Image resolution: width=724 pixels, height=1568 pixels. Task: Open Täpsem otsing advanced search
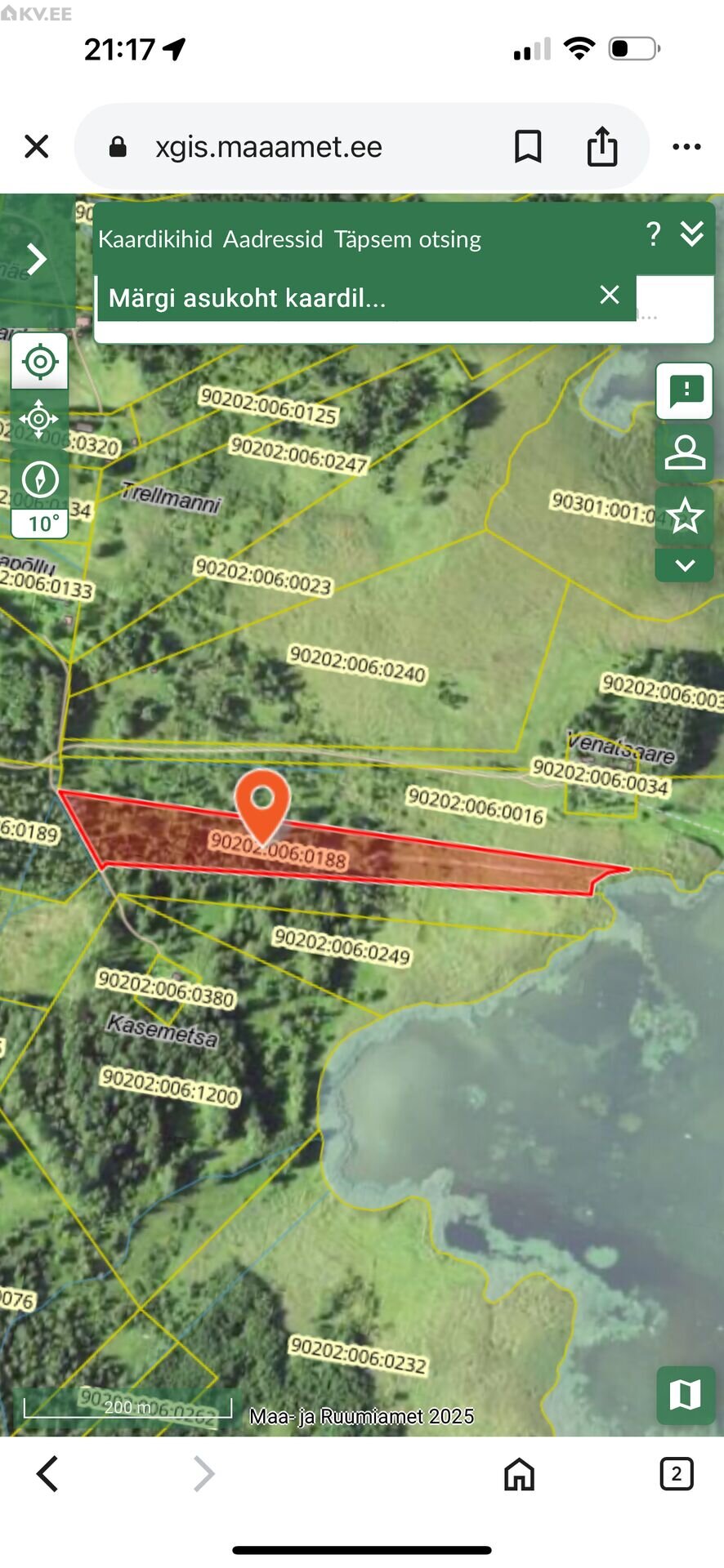point(407,239)
